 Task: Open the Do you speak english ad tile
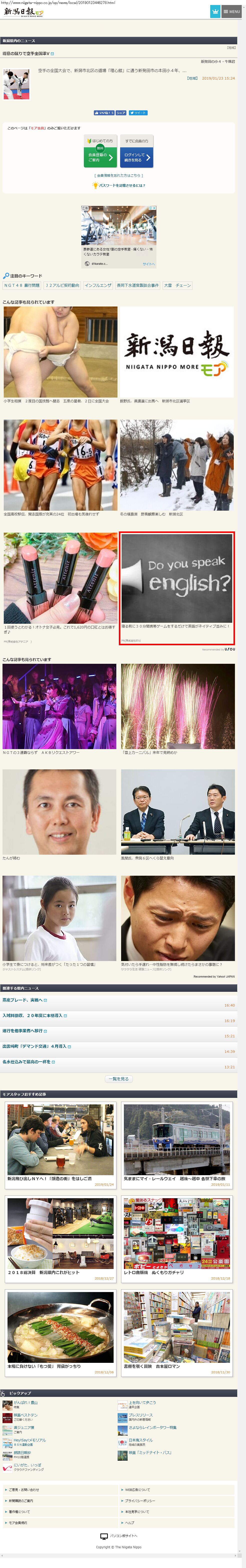pos(177,586)
